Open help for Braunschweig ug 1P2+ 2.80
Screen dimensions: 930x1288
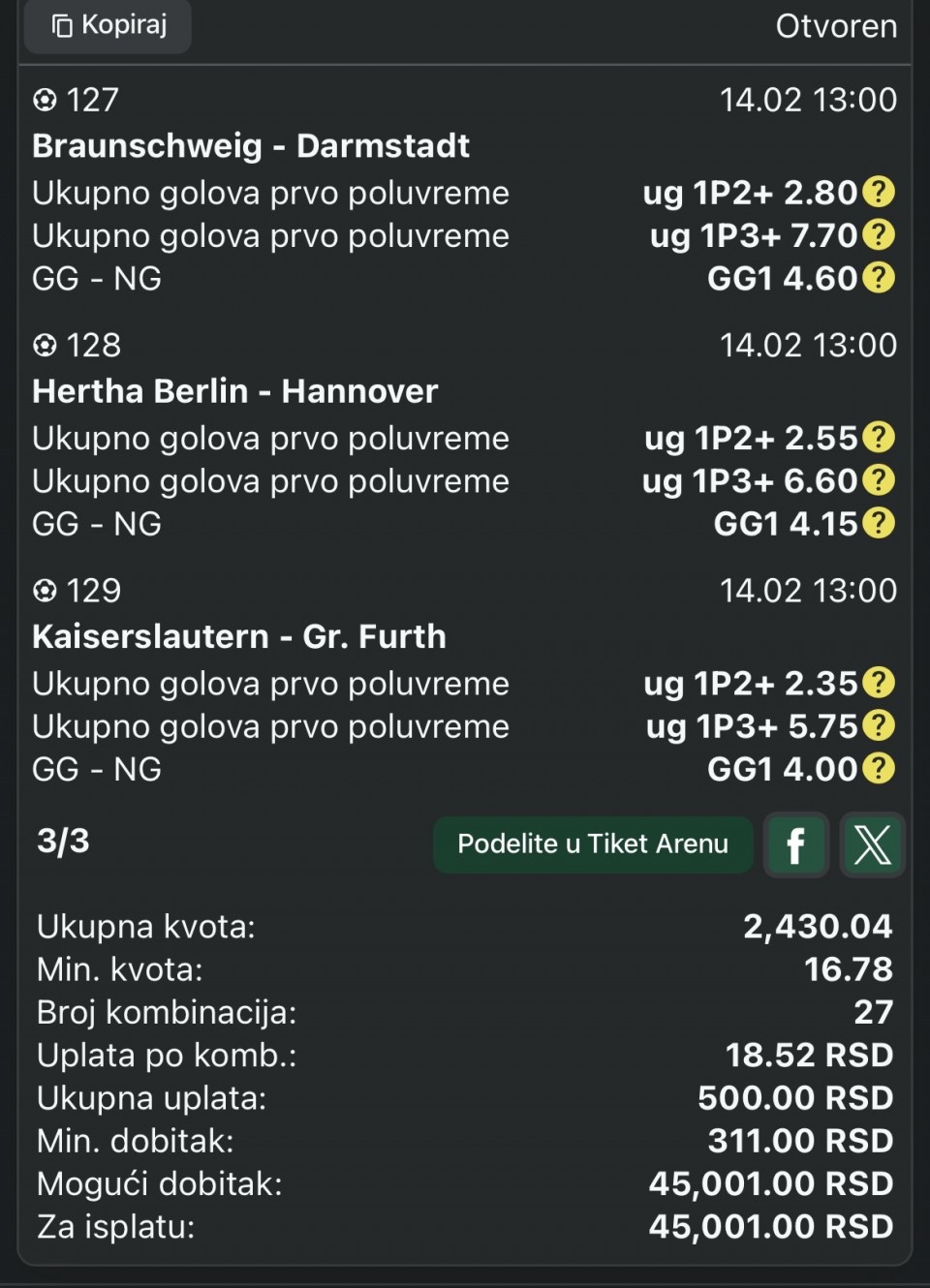point(878,193)
